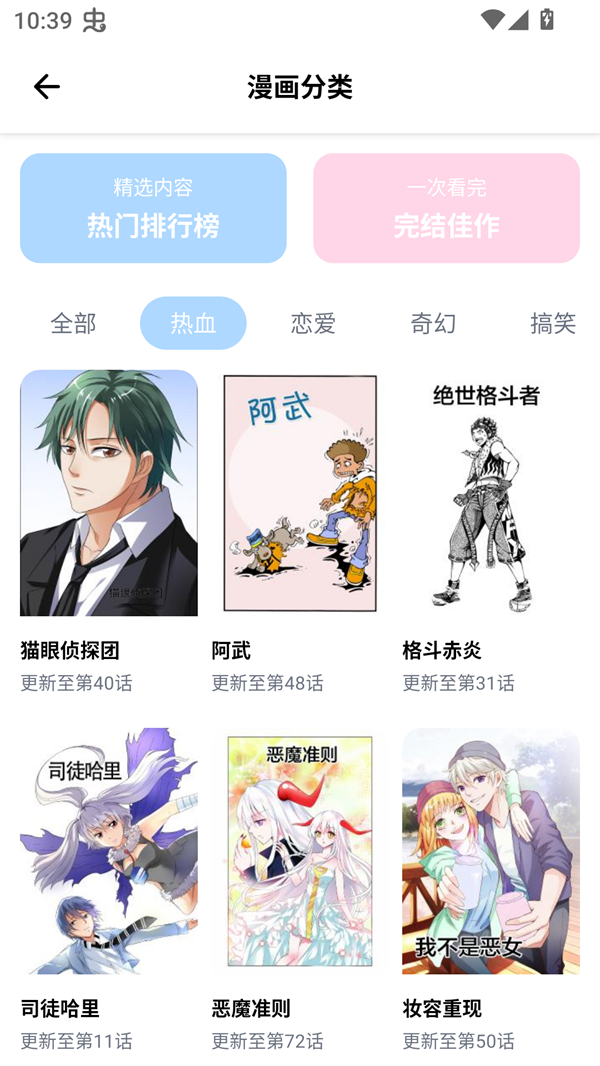Screen dimensions: 600x1066
Task: Select the 热血 category tab
Action: [x=193, y=323]
